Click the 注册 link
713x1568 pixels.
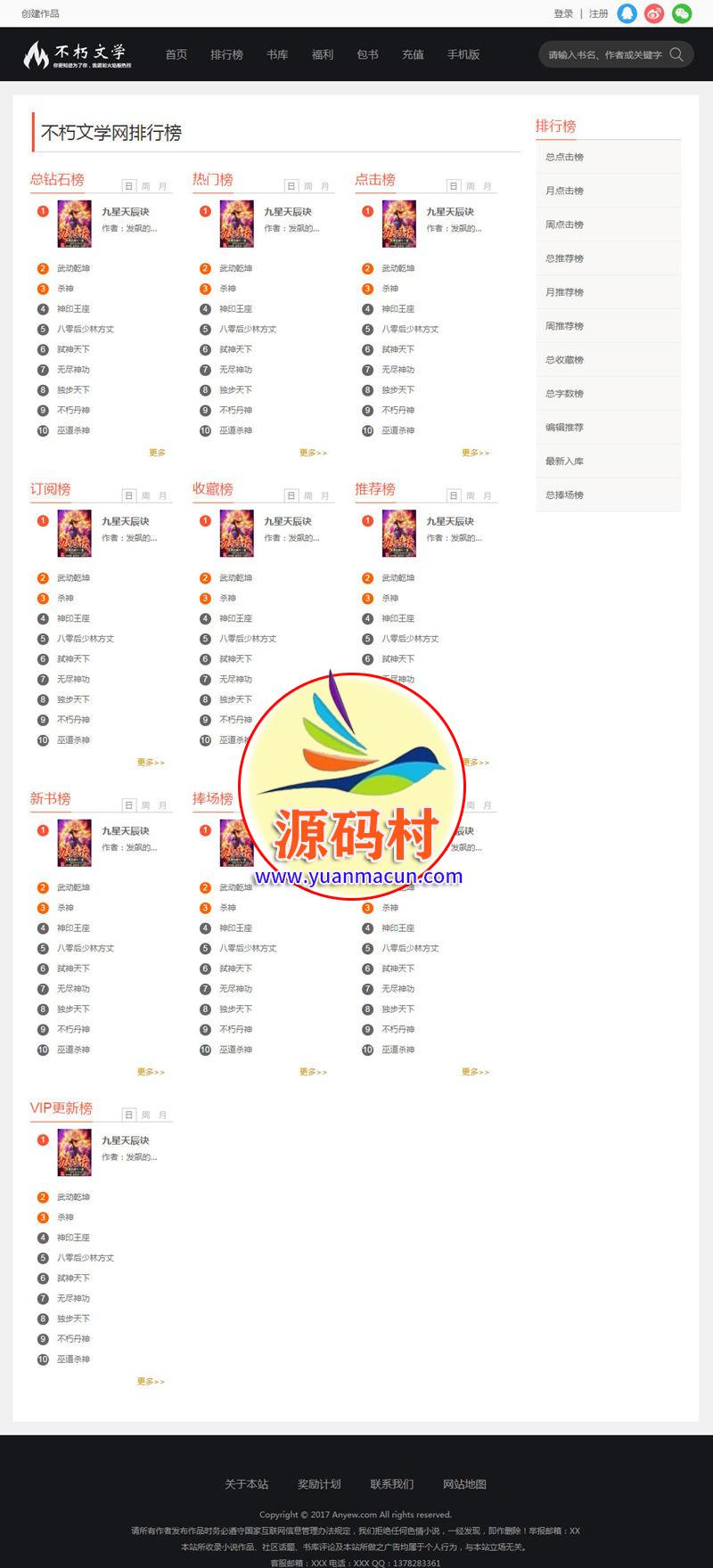(597, 12)
